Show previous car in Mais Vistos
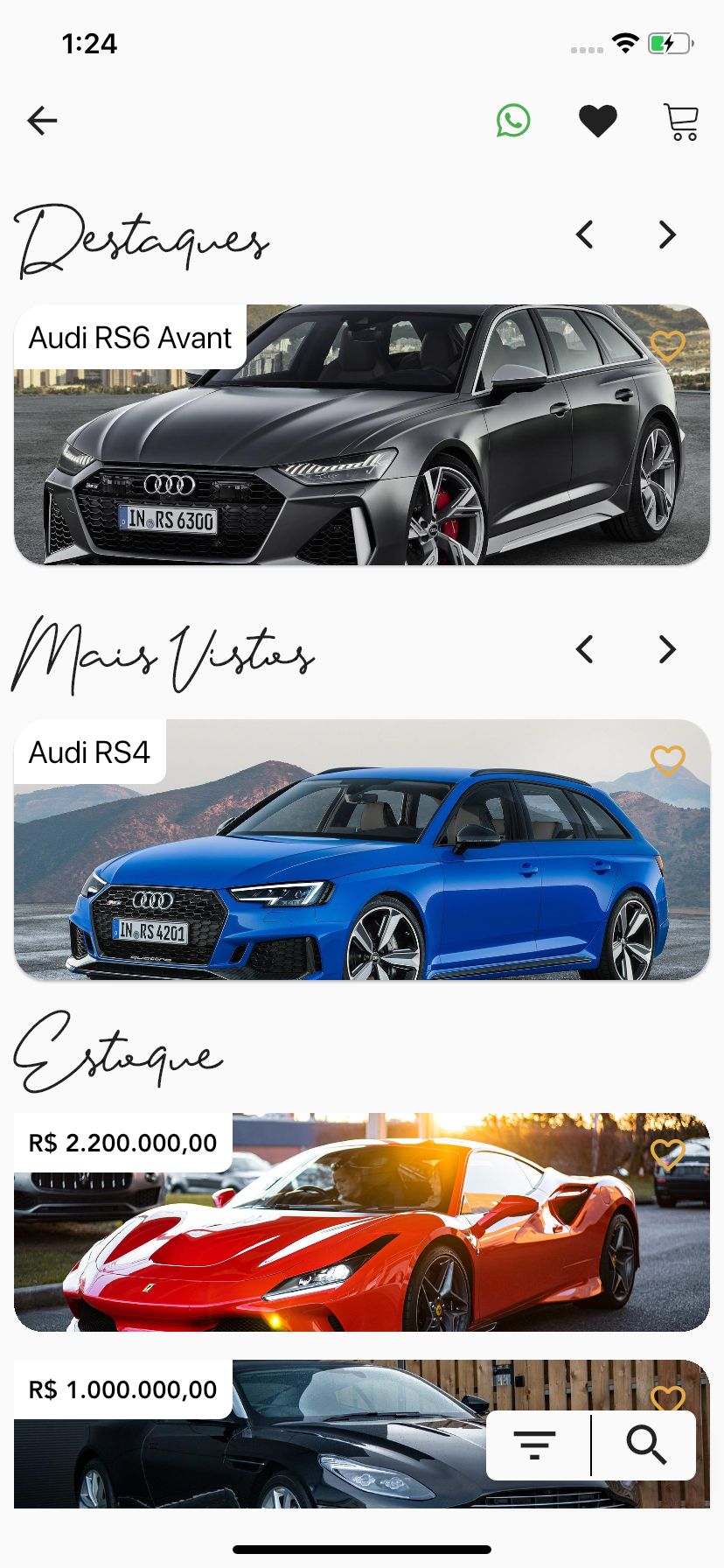 pos(585,649)
